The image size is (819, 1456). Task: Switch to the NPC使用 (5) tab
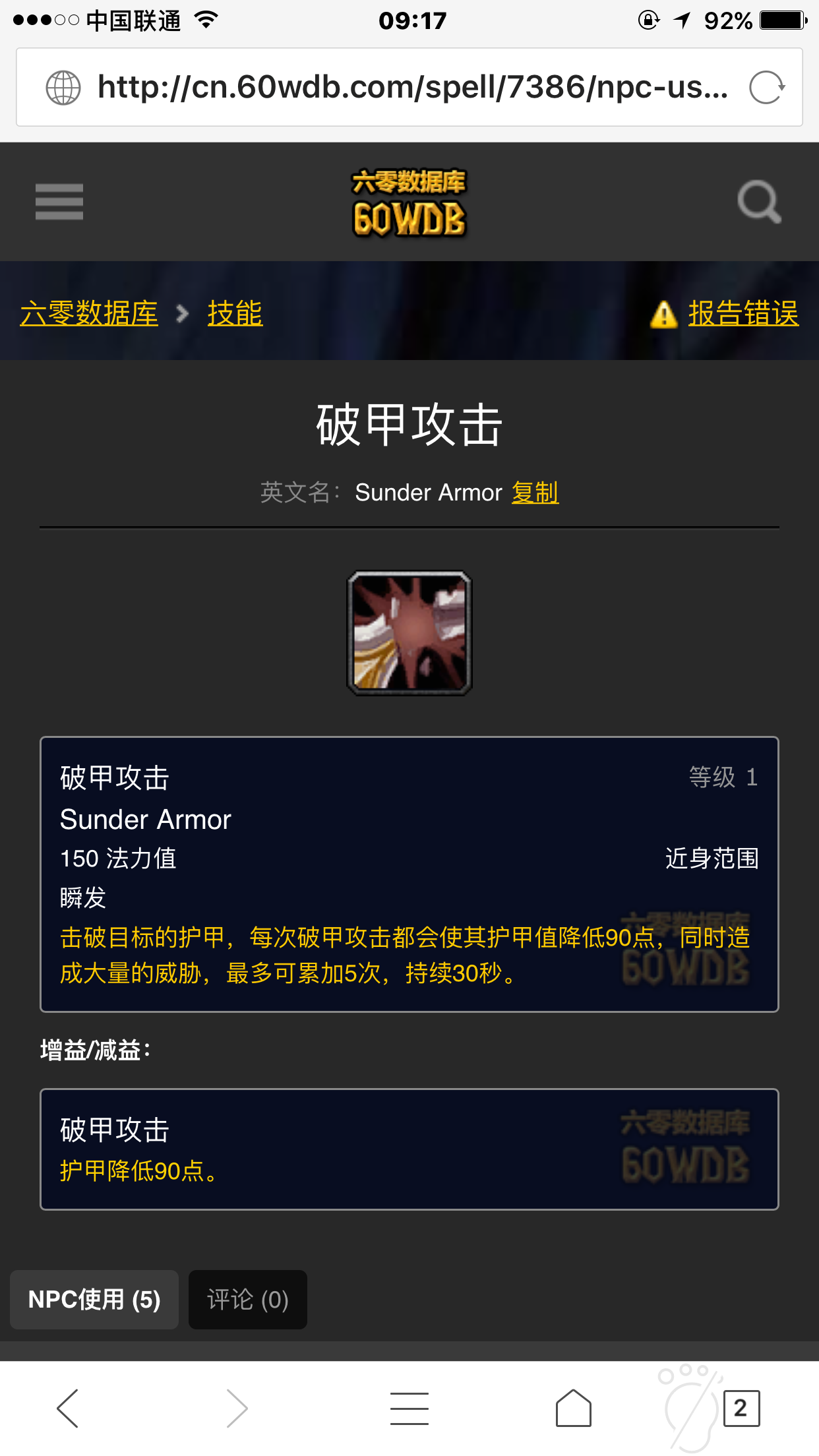pyautogui.click(x=94, y=1299)
